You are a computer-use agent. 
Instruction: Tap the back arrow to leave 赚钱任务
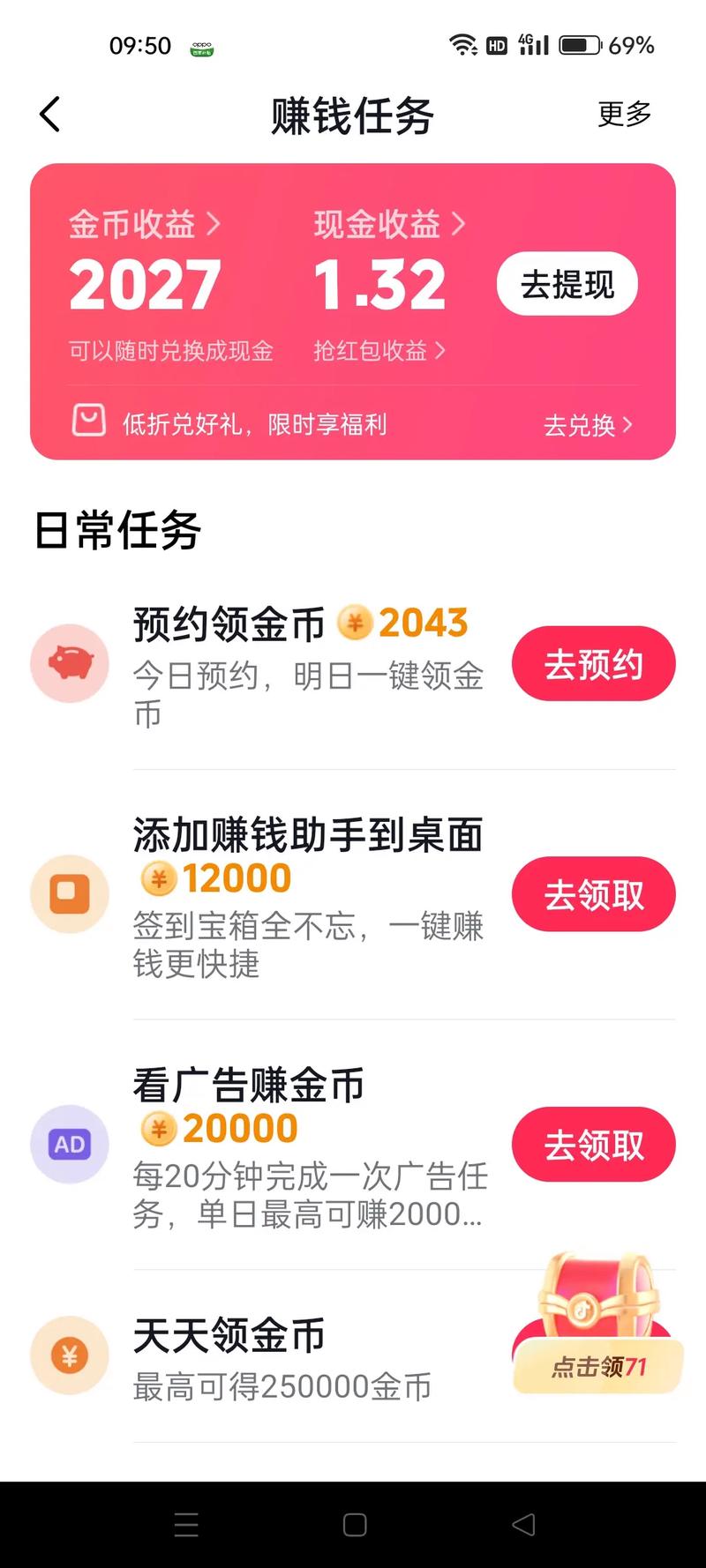point(49,115)
